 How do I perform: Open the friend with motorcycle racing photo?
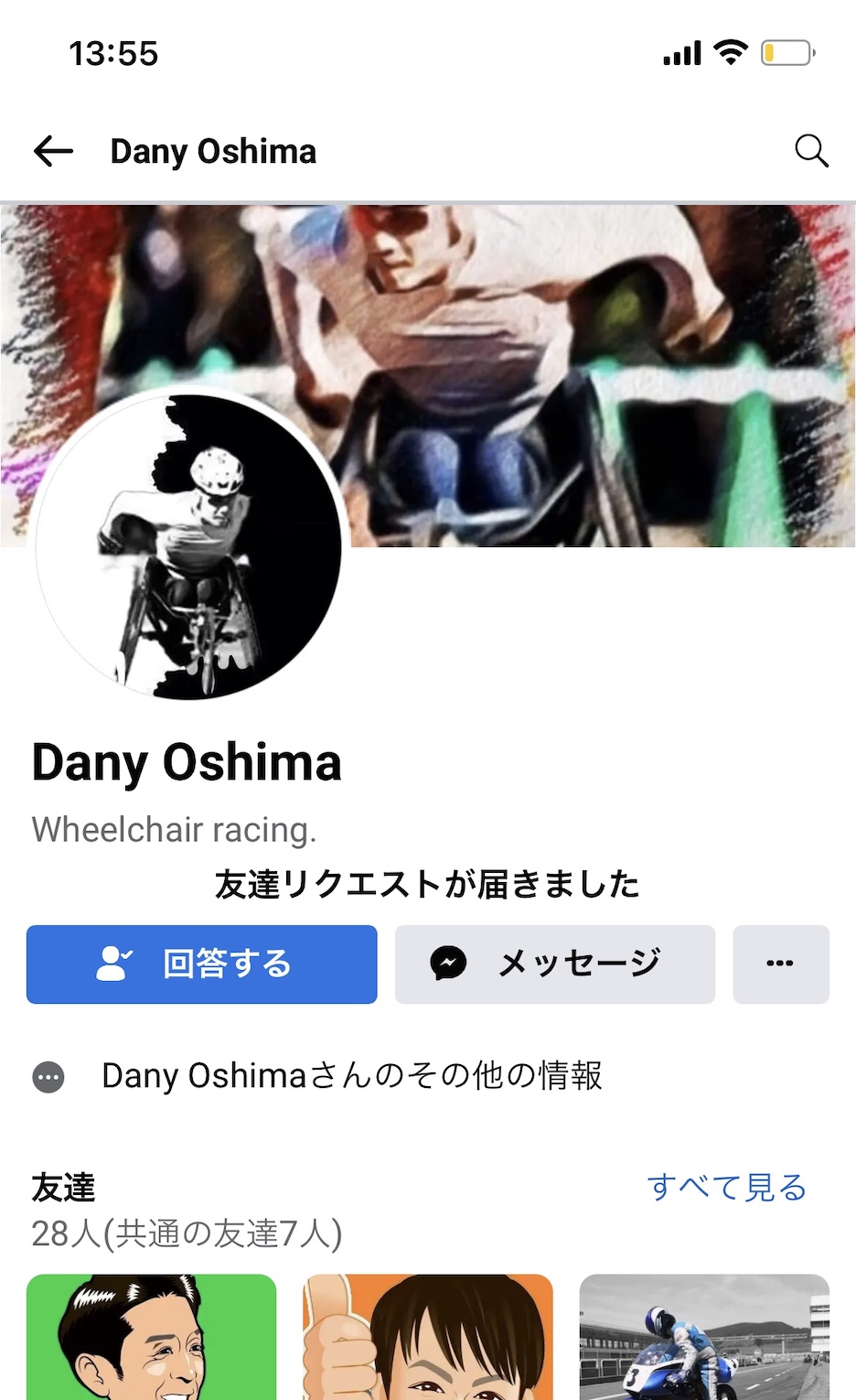[x=704, y=1336]
